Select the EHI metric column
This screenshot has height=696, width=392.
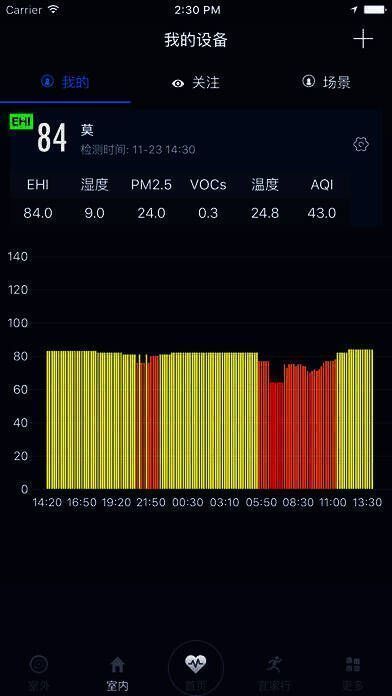pyautogui.click(x=38, y=199)
